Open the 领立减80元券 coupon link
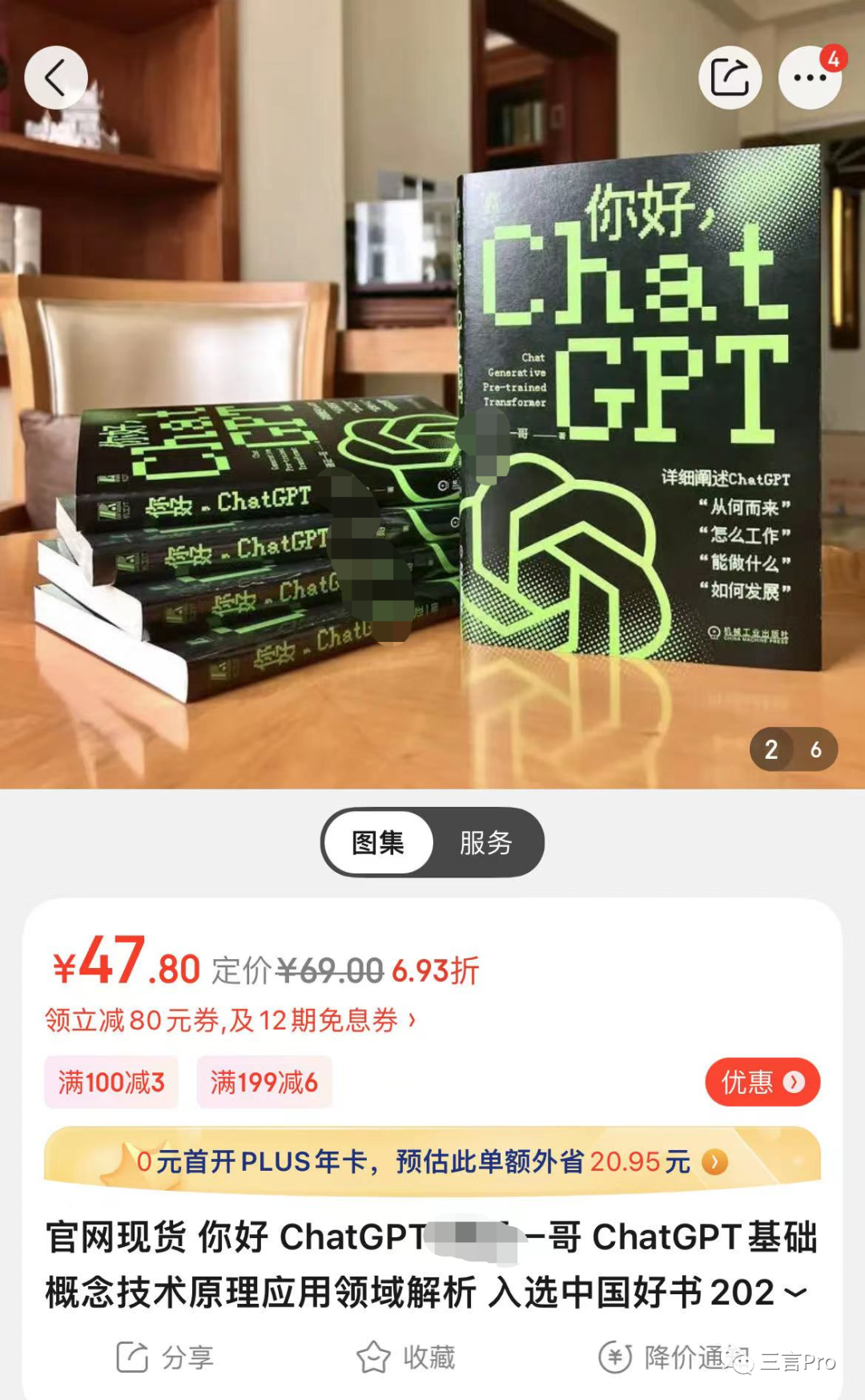This screenshot has height=1400, width=865. (230, 1020)
